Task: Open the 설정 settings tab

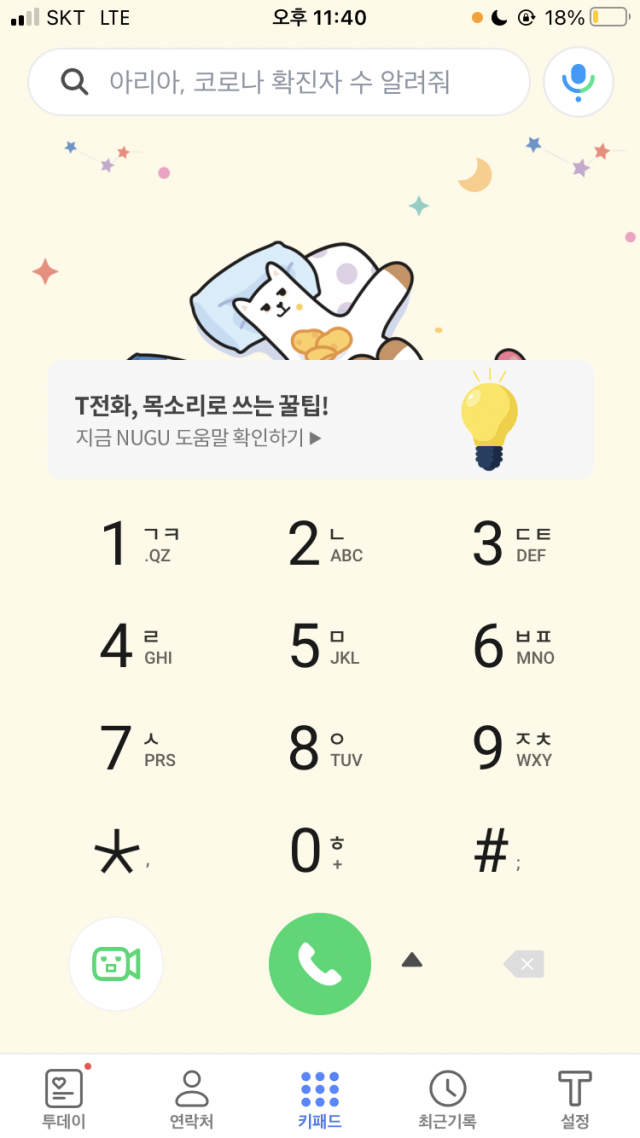Action: point(574,1096)
